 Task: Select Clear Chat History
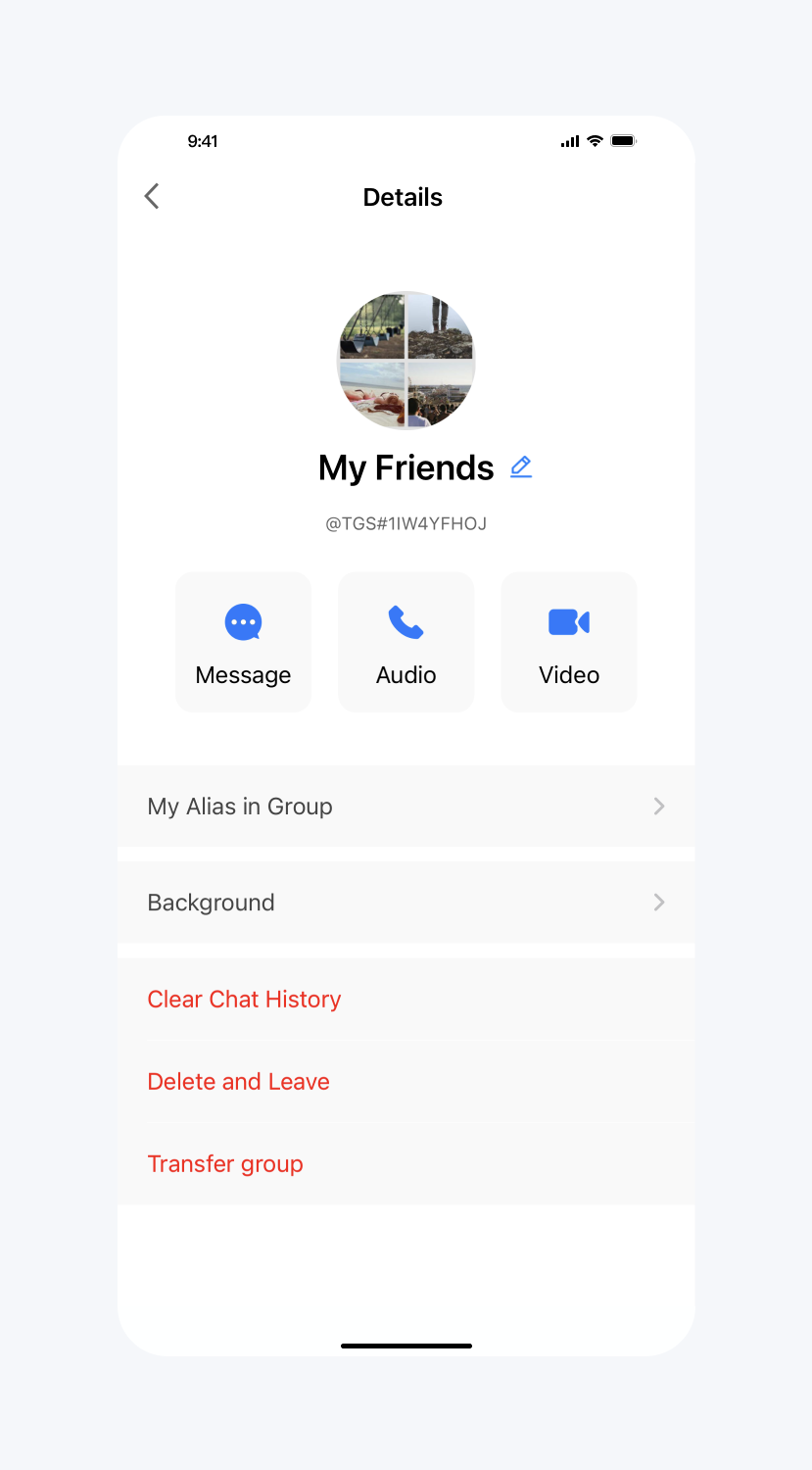point(244,999)
